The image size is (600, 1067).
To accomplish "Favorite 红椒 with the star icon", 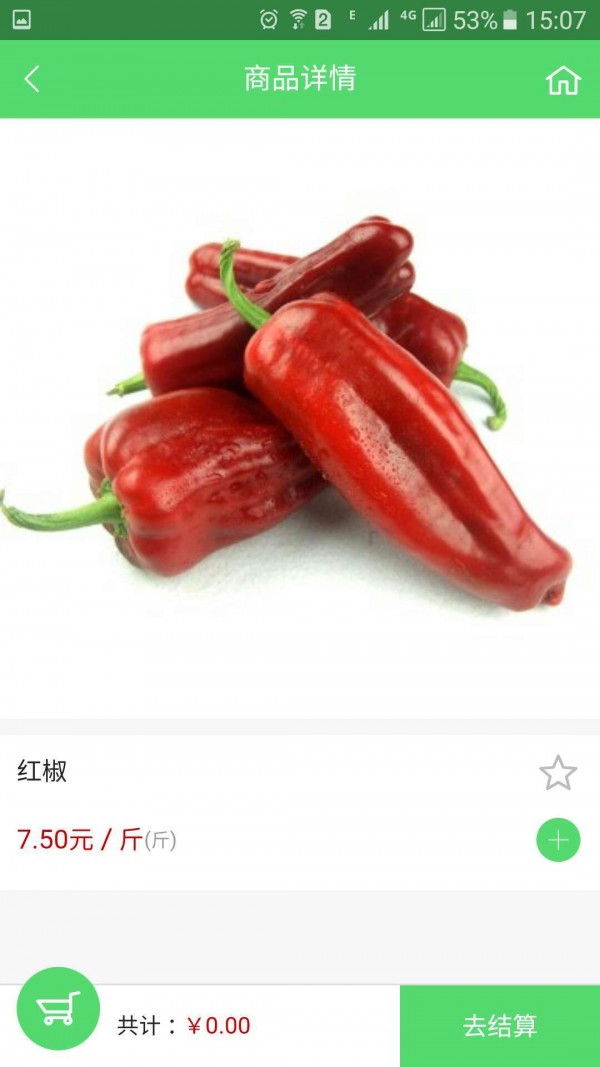I will 558,773.
